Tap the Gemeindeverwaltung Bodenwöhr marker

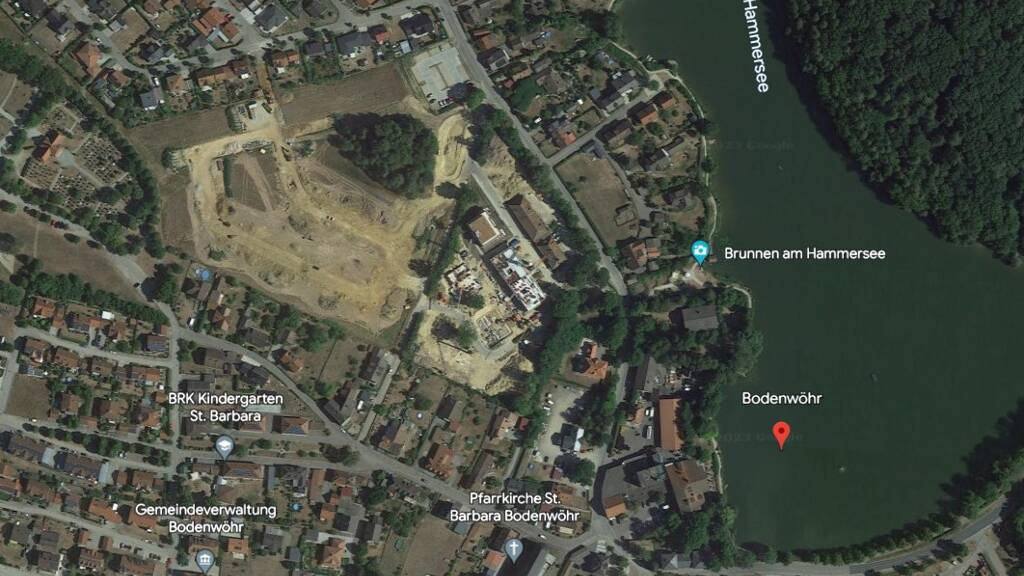tap(205, 560)
